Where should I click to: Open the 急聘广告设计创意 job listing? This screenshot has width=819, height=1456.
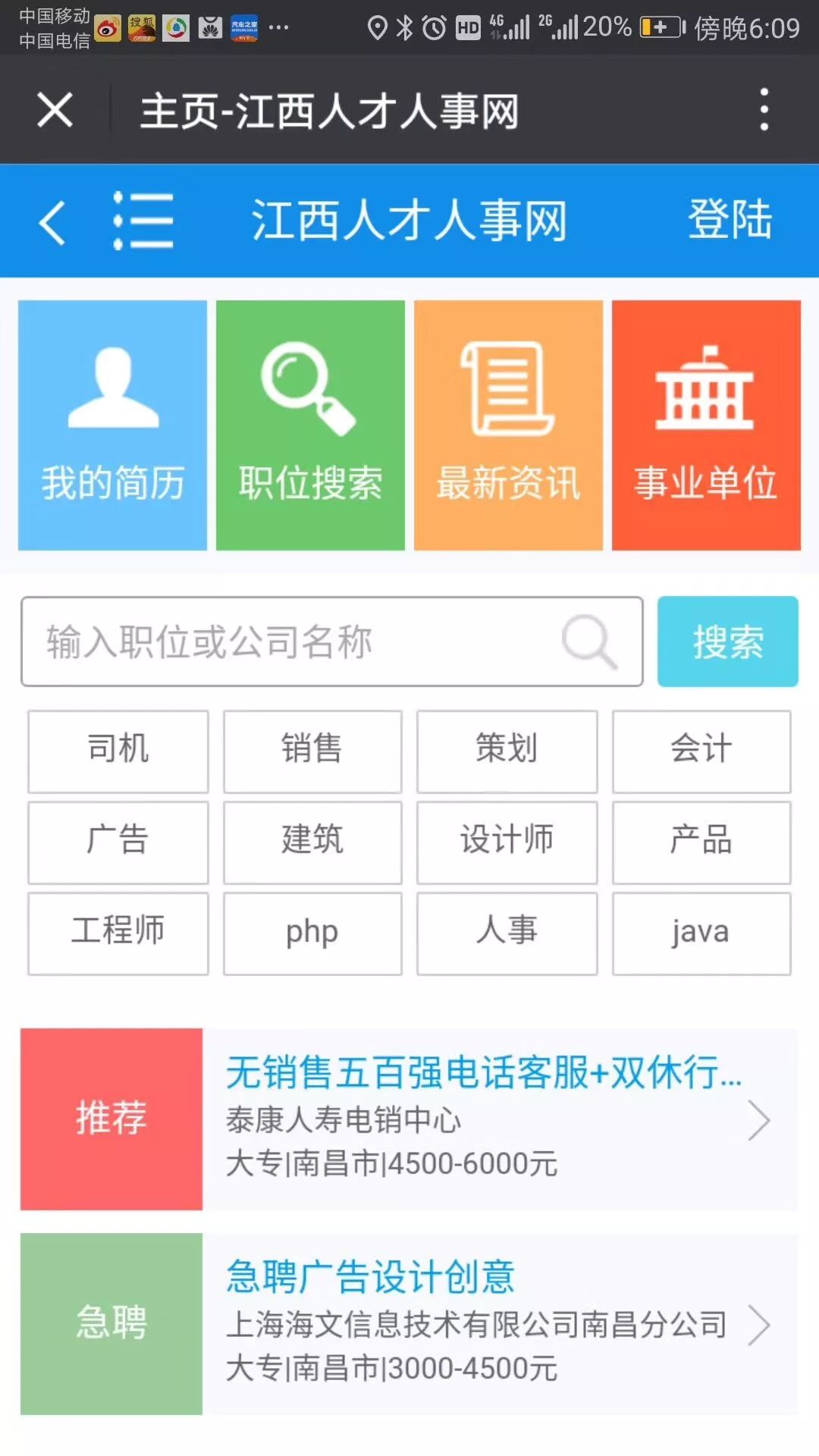(409, 1324)
